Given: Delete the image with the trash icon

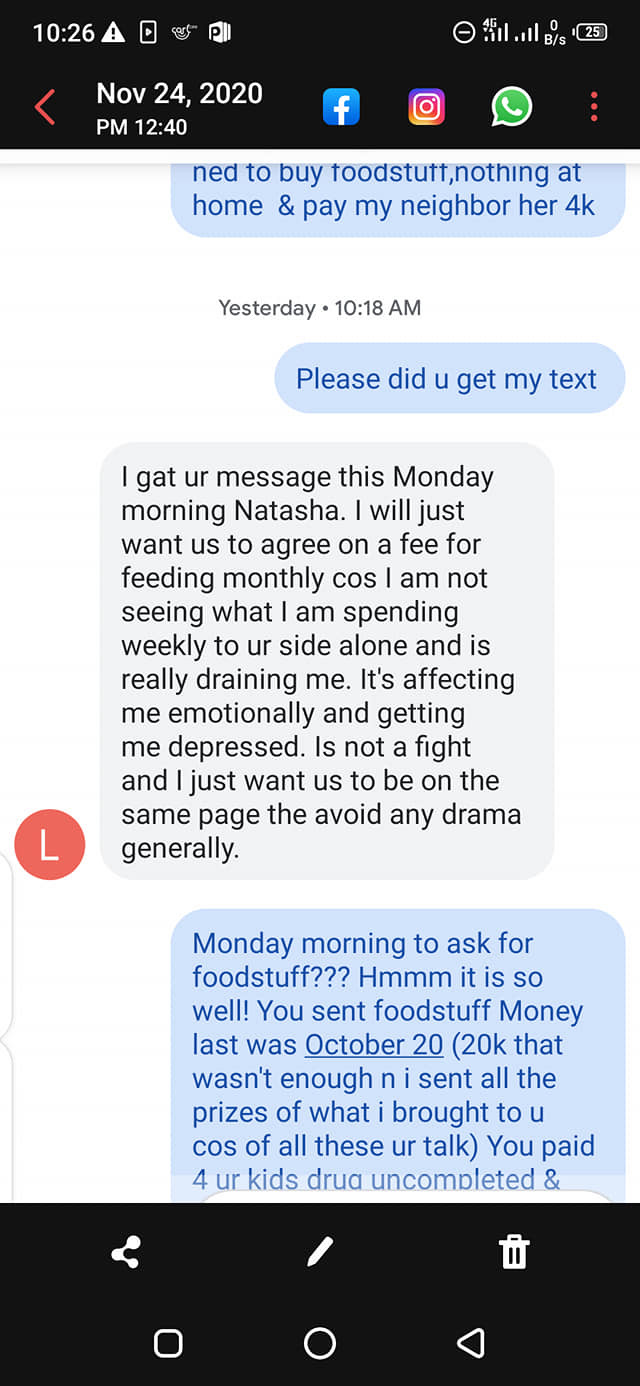Looking at the screenshot, I should [x=514, y=1251].
